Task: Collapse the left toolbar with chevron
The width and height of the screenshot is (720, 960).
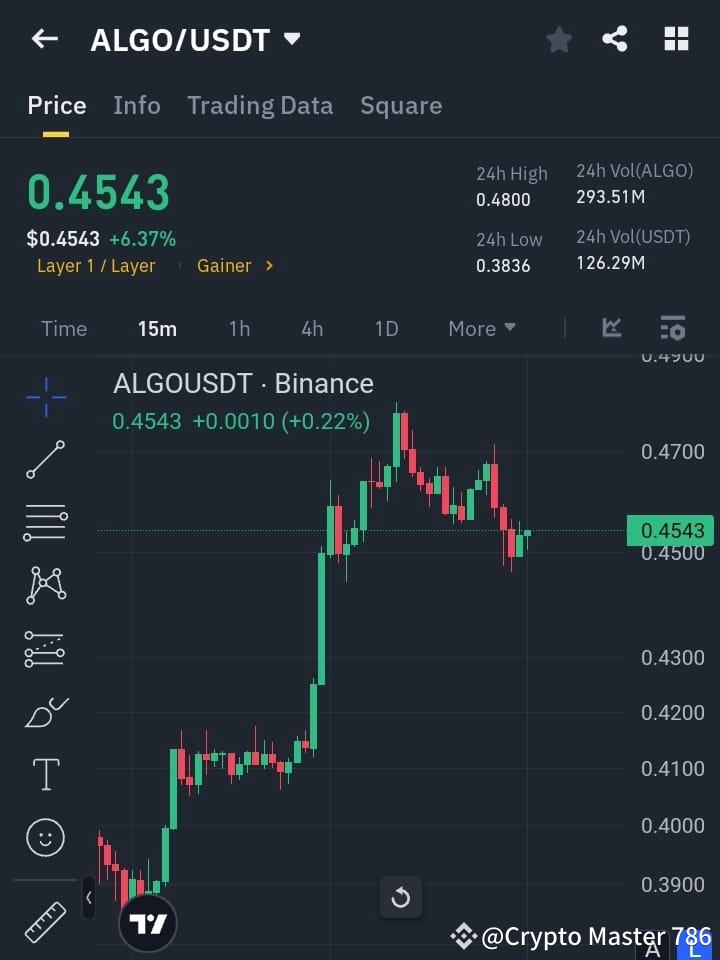Action: coord(89,897)
